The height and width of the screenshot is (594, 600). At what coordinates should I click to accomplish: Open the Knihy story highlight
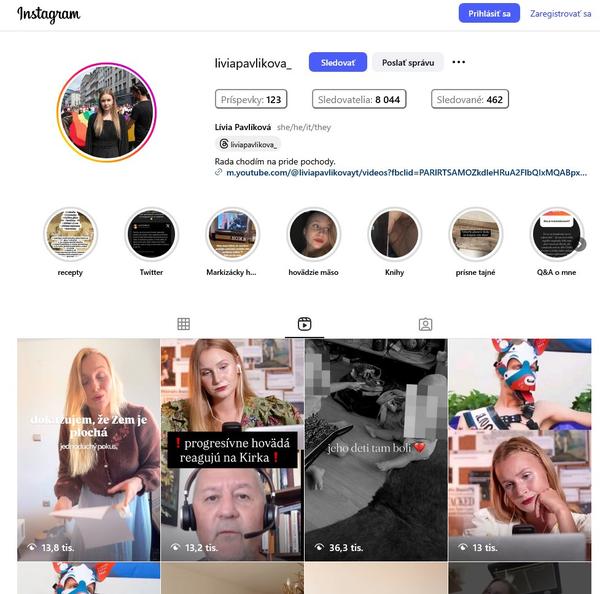click(394, 235)
